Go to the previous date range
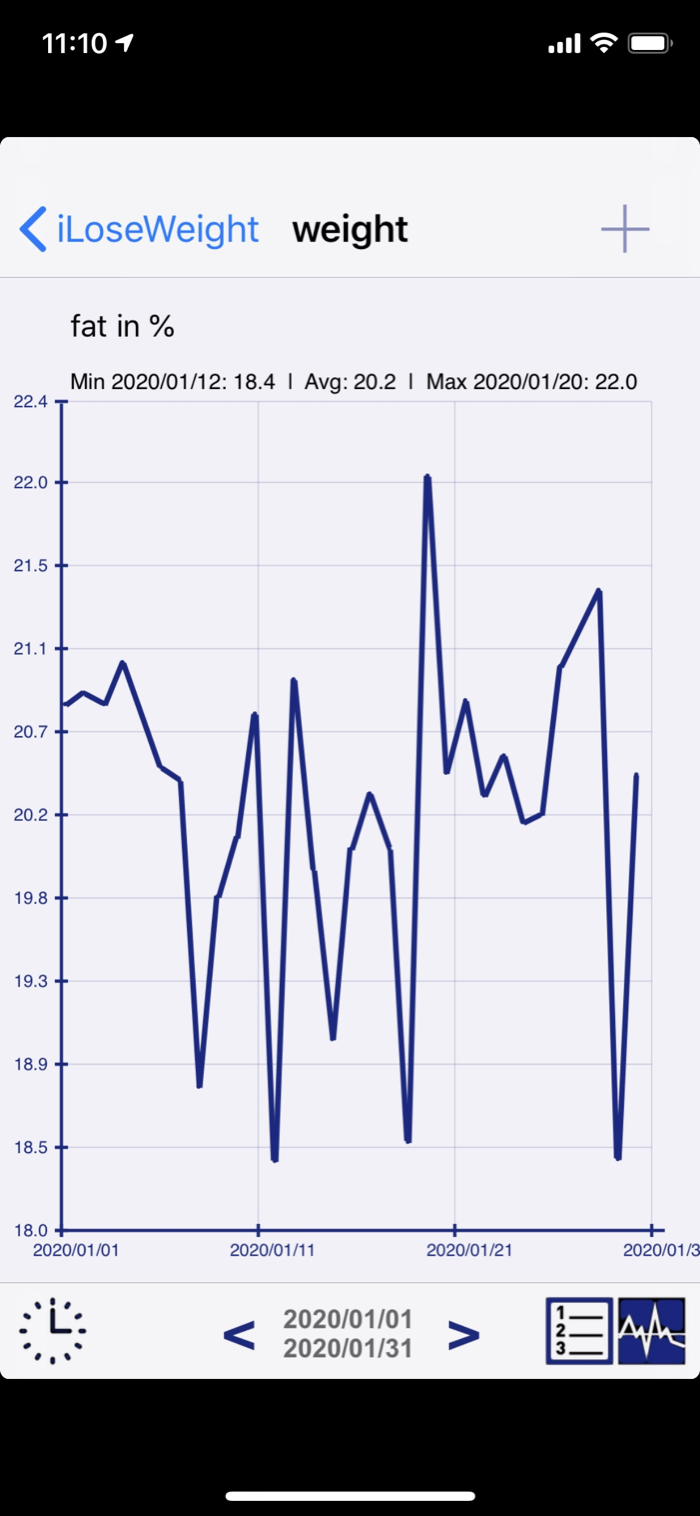This screenshot has width=700, height=1516. (239, 1334)
